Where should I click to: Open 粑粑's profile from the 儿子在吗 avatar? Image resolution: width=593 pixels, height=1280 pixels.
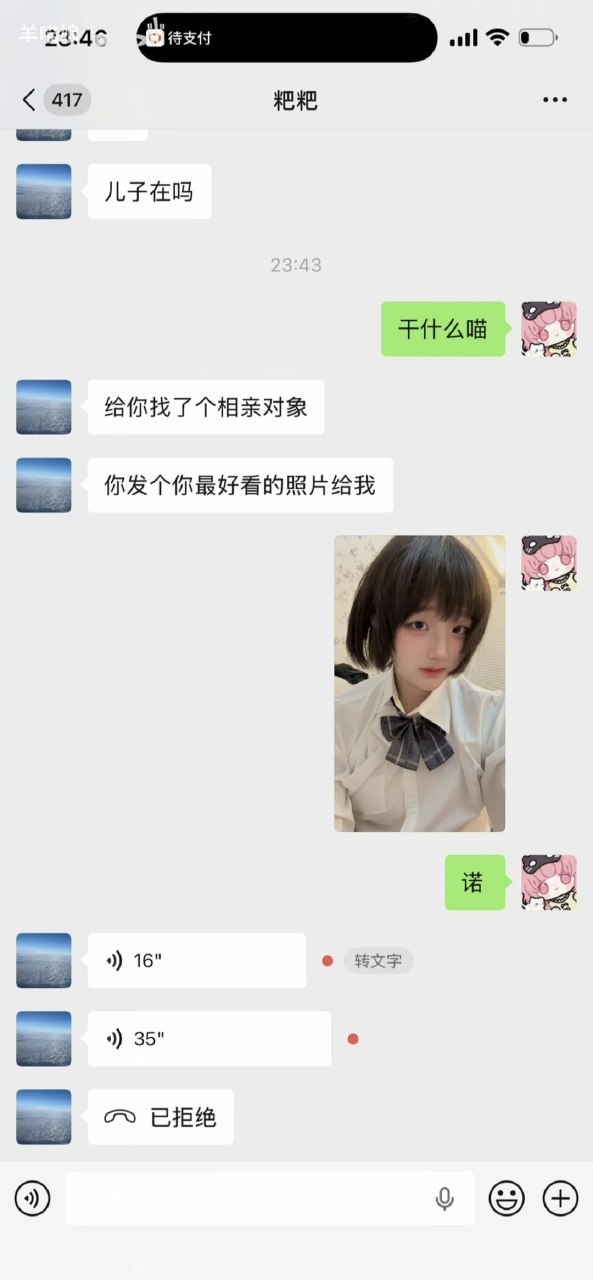(44, 192)
